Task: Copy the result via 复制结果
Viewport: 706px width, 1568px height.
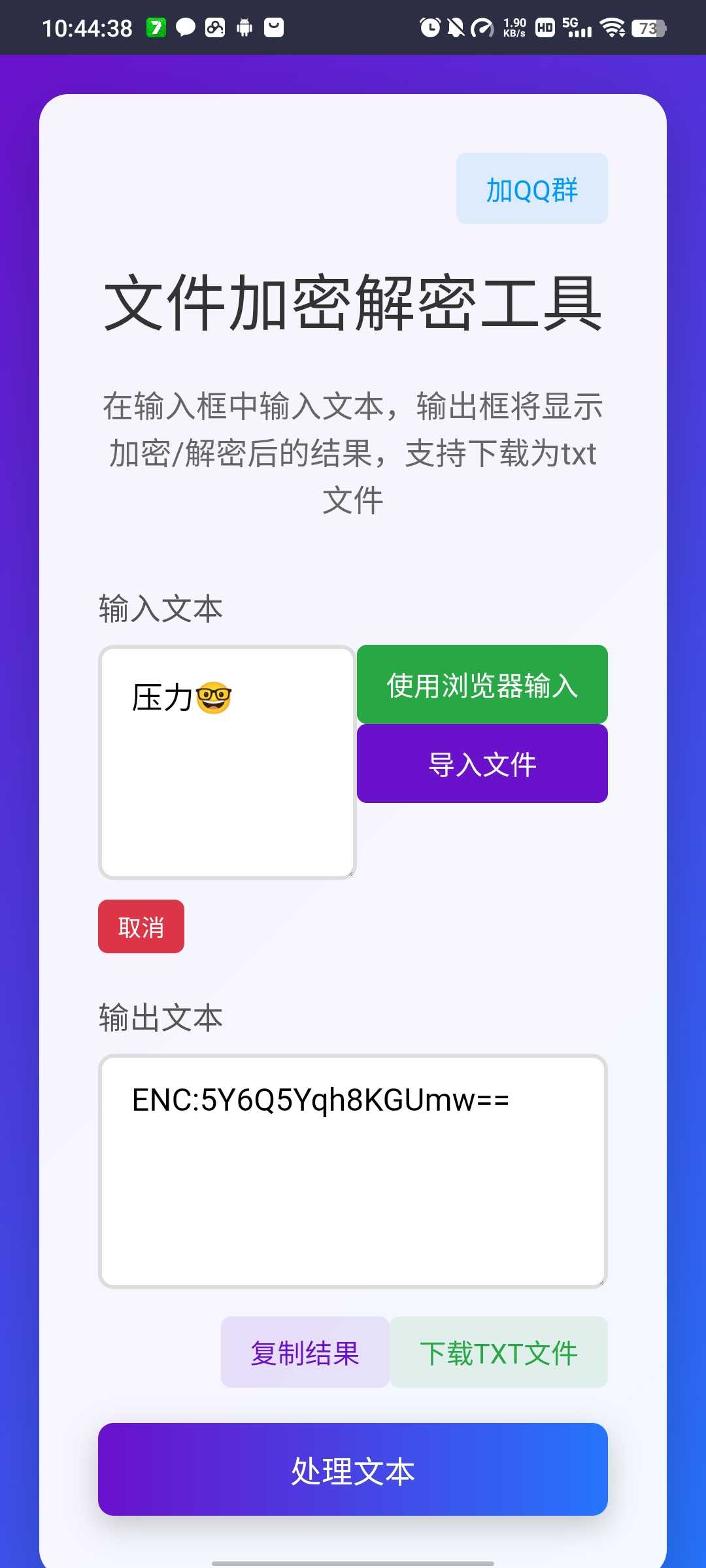Action: click(x=305, y=1352)
